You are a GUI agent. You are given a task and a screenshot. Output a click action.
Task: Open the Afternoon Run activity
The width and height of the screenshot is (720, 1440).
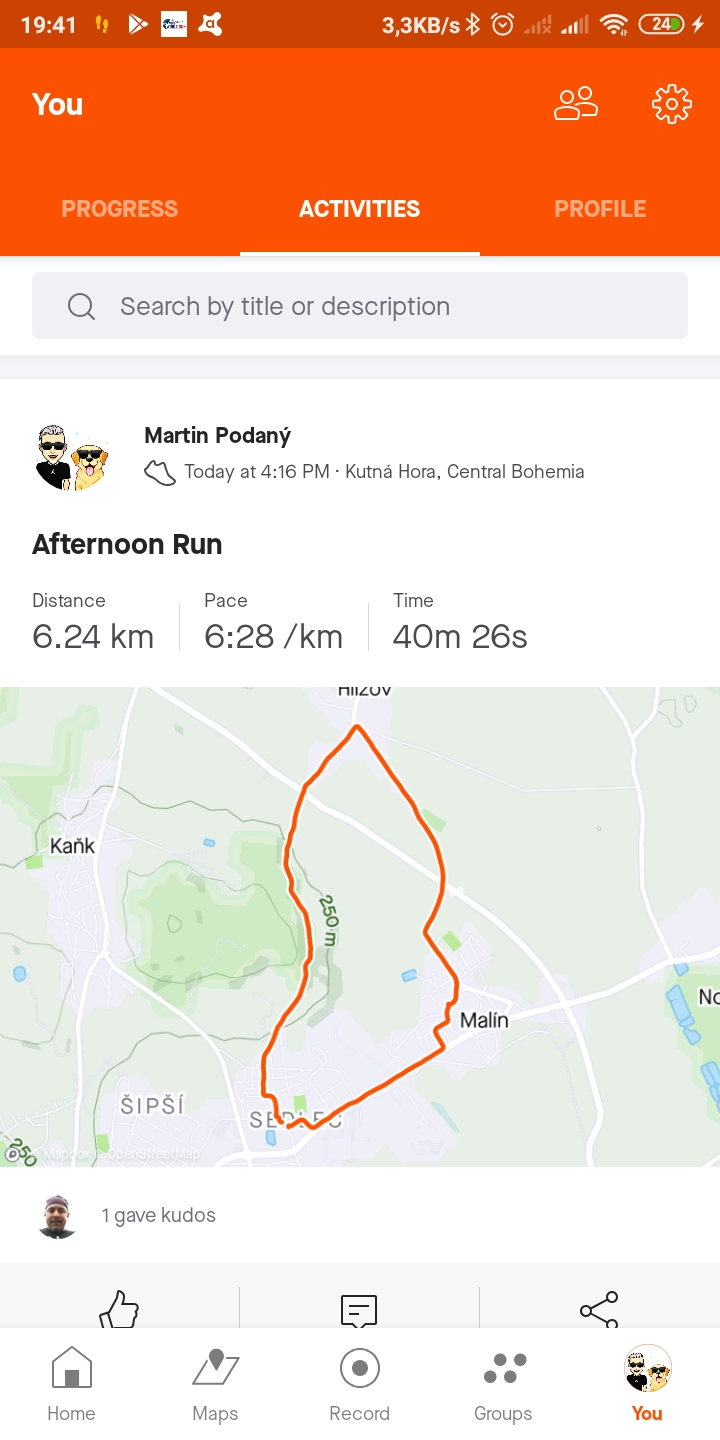[127, 544]
